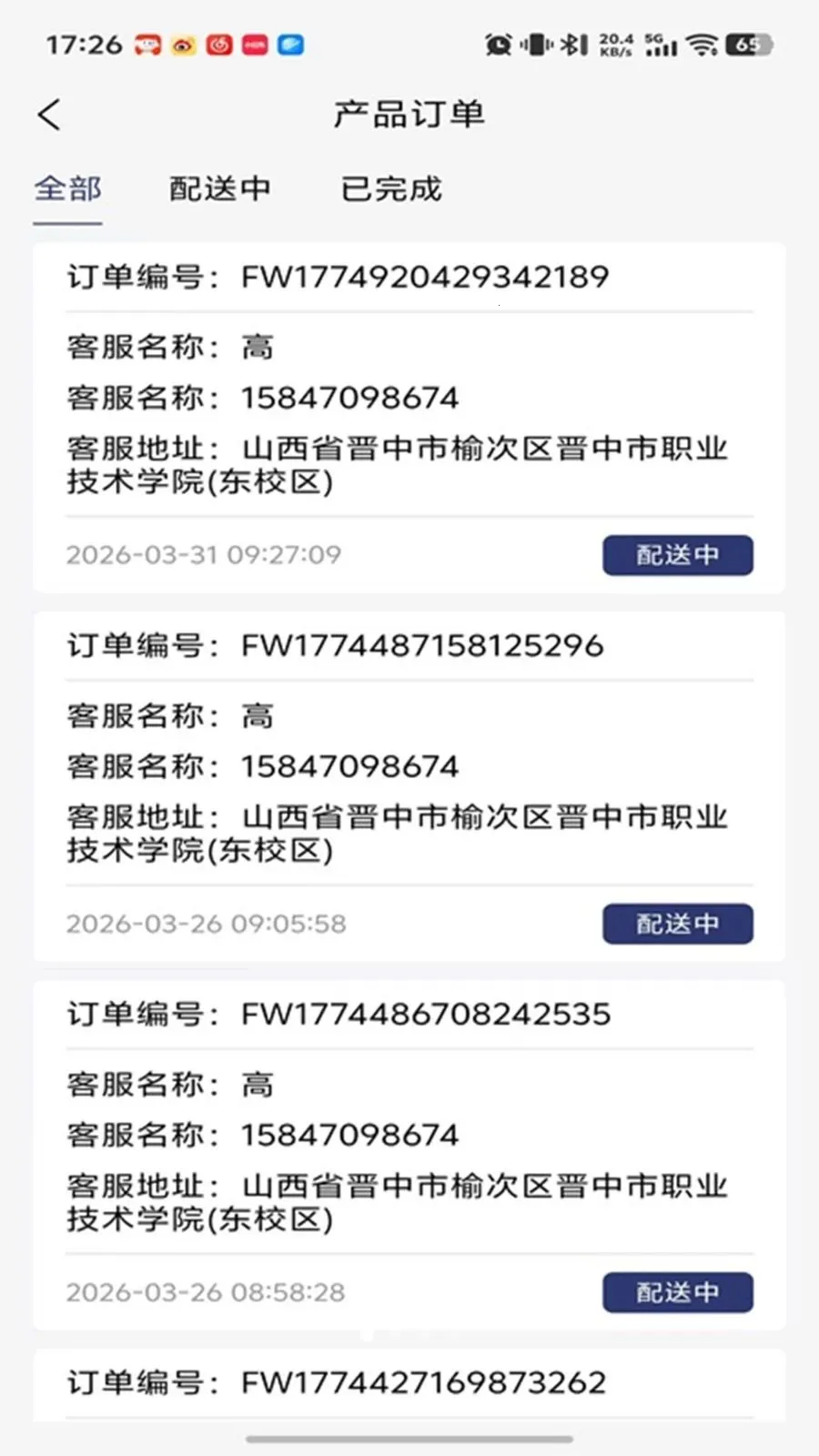This screenshot has width=819, height=1456.
Task: Tap the back arrow to exit order list
Action: [x=47, y=115]
